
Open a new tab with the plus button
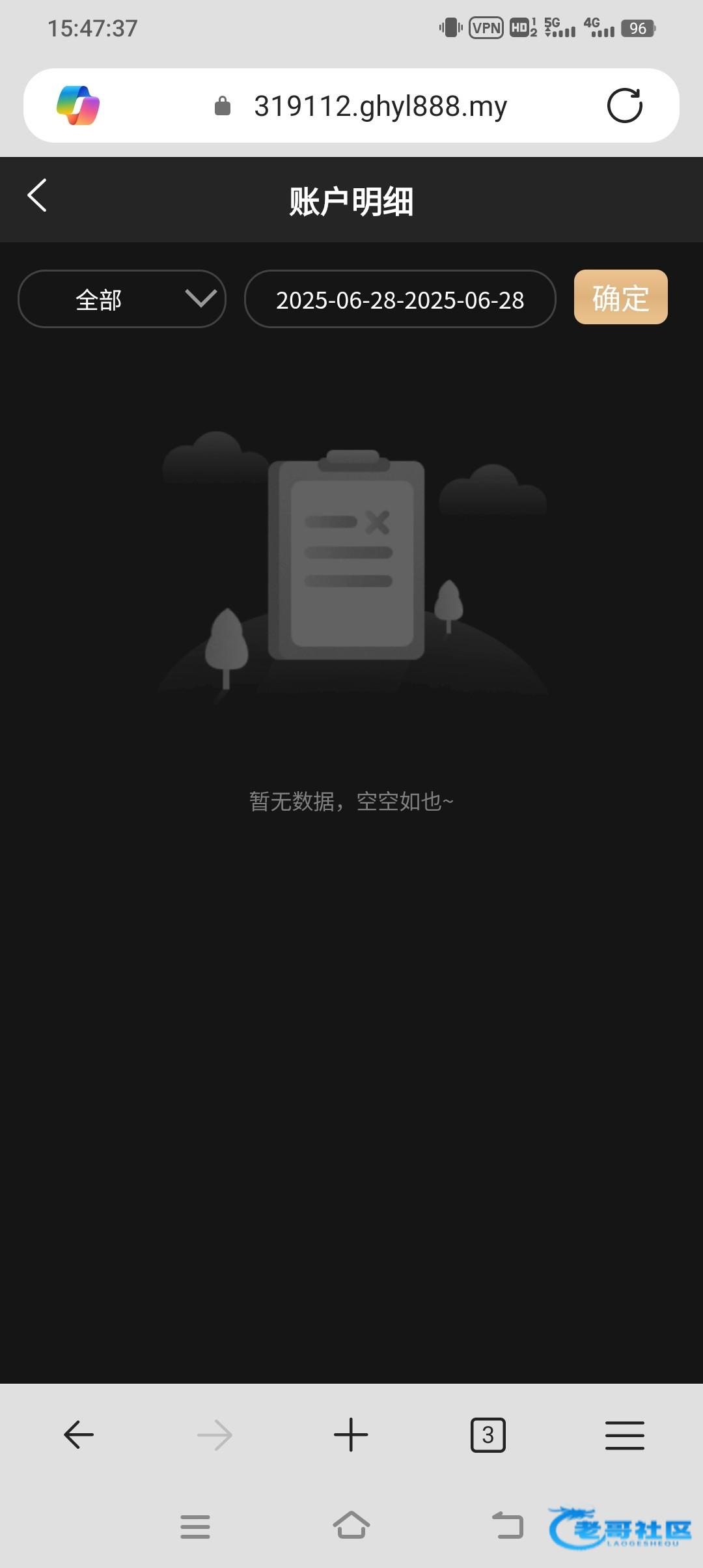point(351,1435)
